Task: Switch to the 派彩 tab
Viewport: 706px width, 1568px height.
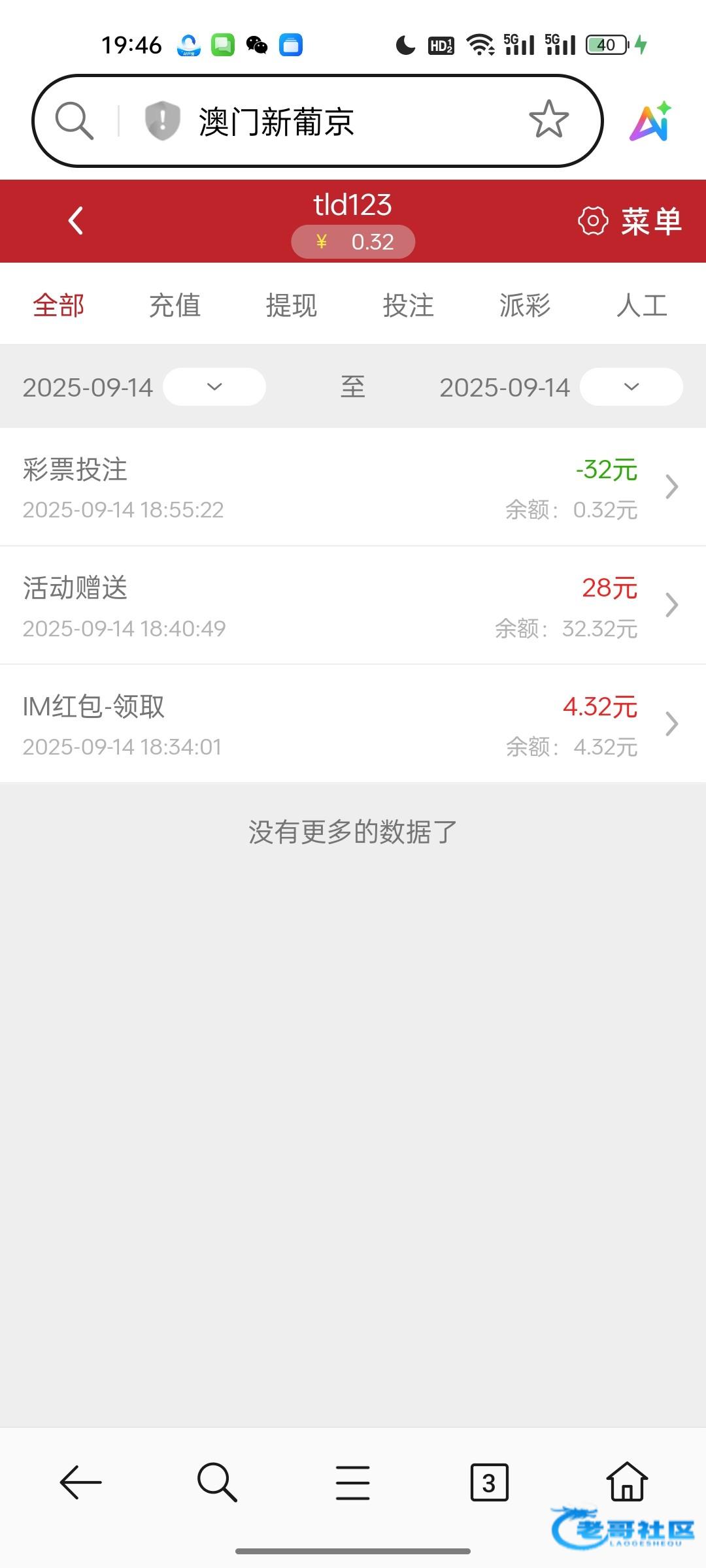Action: (x=525, y=305)
